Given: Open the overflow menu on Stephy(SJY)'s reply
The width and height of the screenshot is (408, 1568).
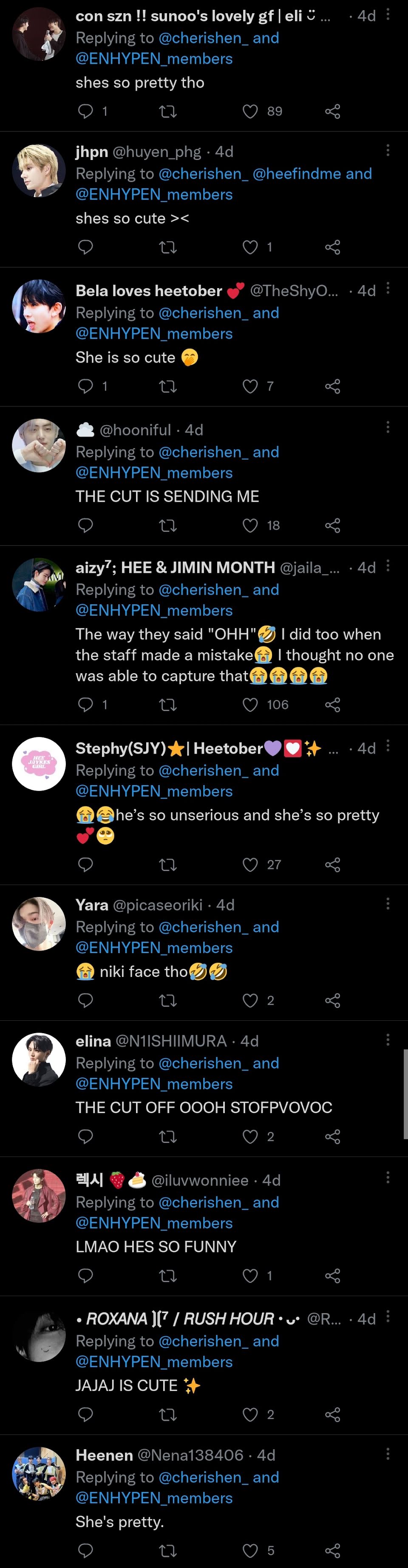Looking at the screenshot, I should (388, 746).
